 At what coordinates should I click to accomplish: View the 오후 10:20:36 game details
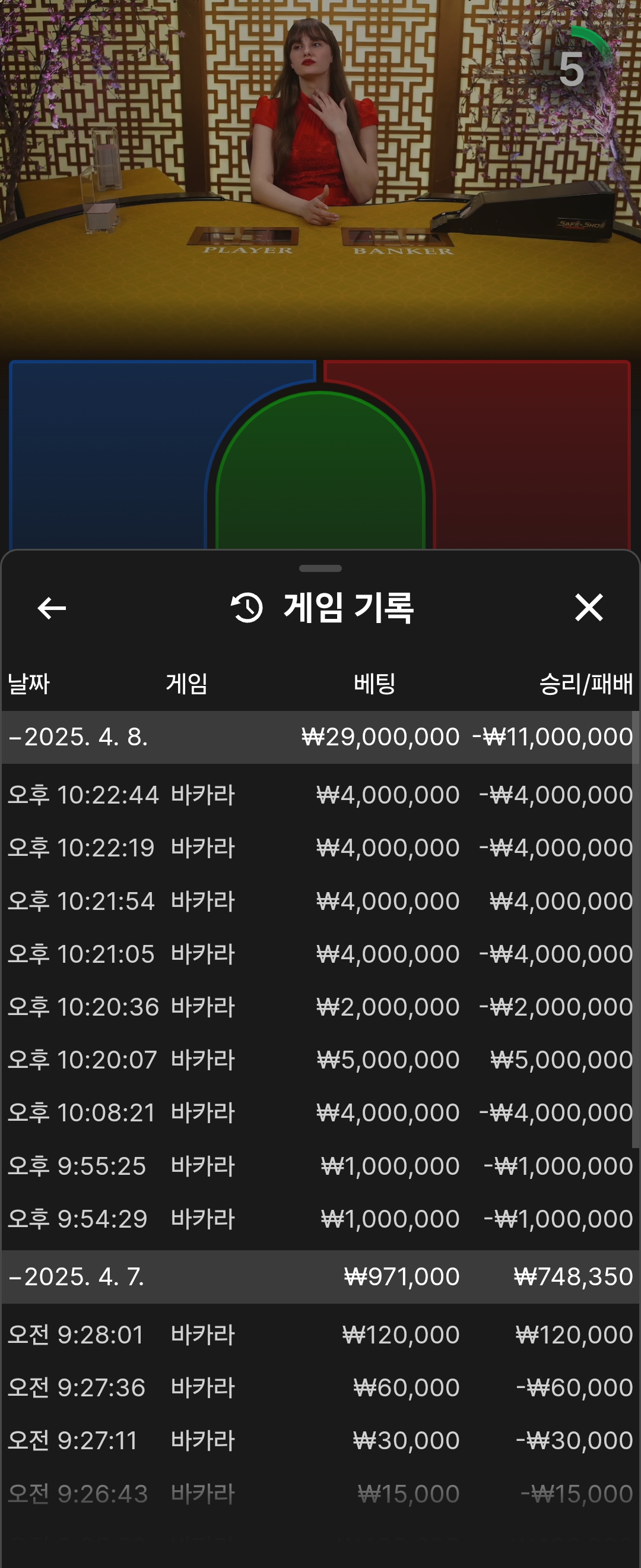pyautogui.click(x=320, y=1007)
